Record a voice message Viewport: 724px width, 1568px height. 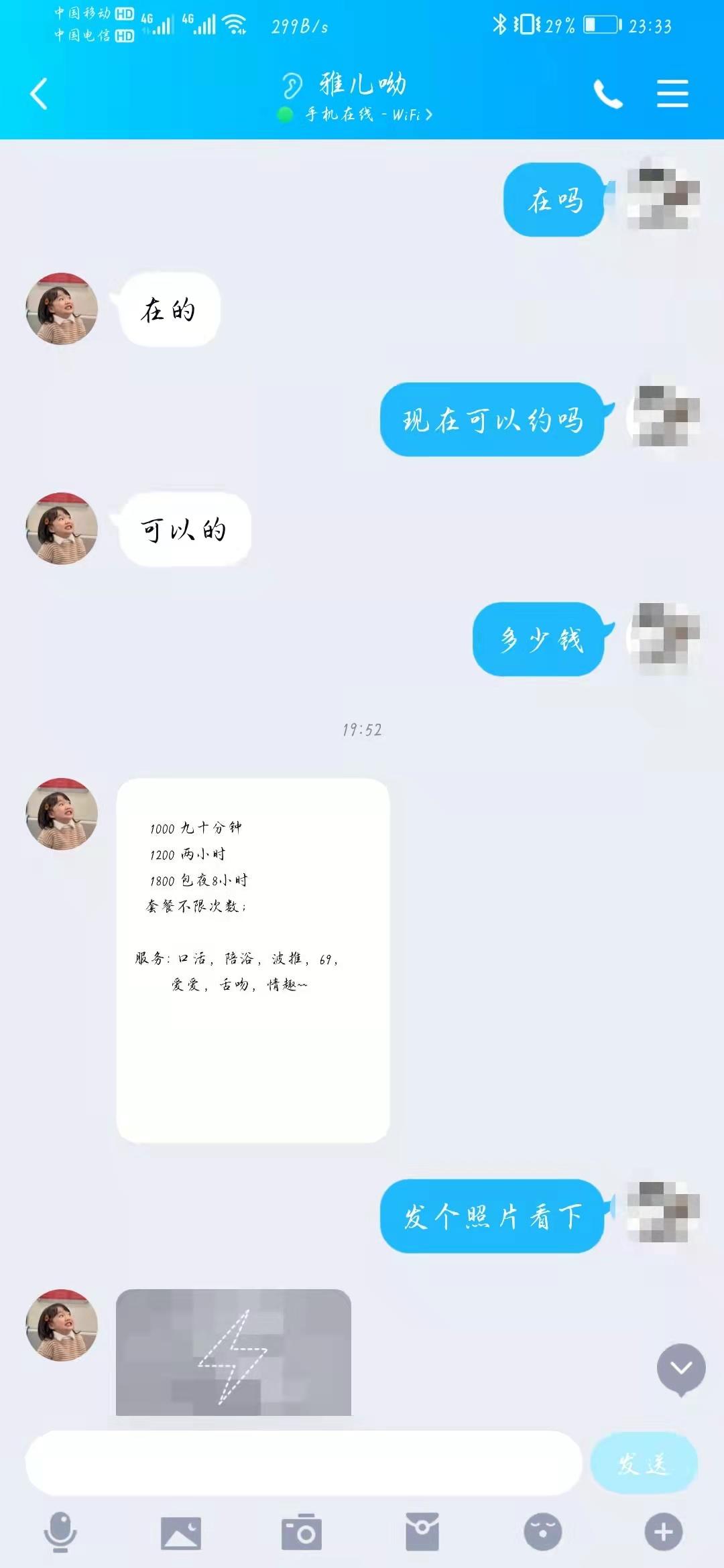click(60, 1532)
